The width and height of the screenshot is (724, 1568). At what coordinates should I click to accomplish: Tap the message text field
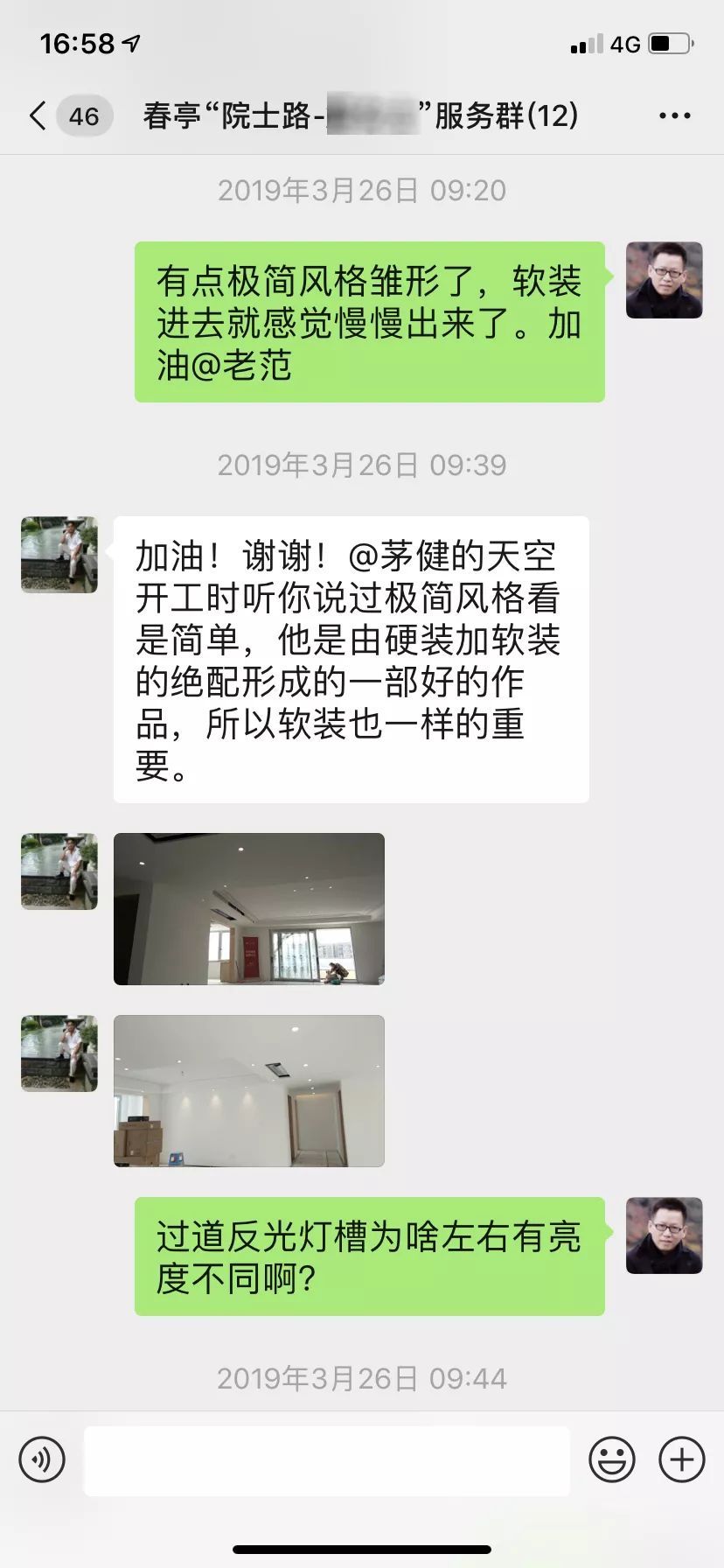[x=326, y=1460]
